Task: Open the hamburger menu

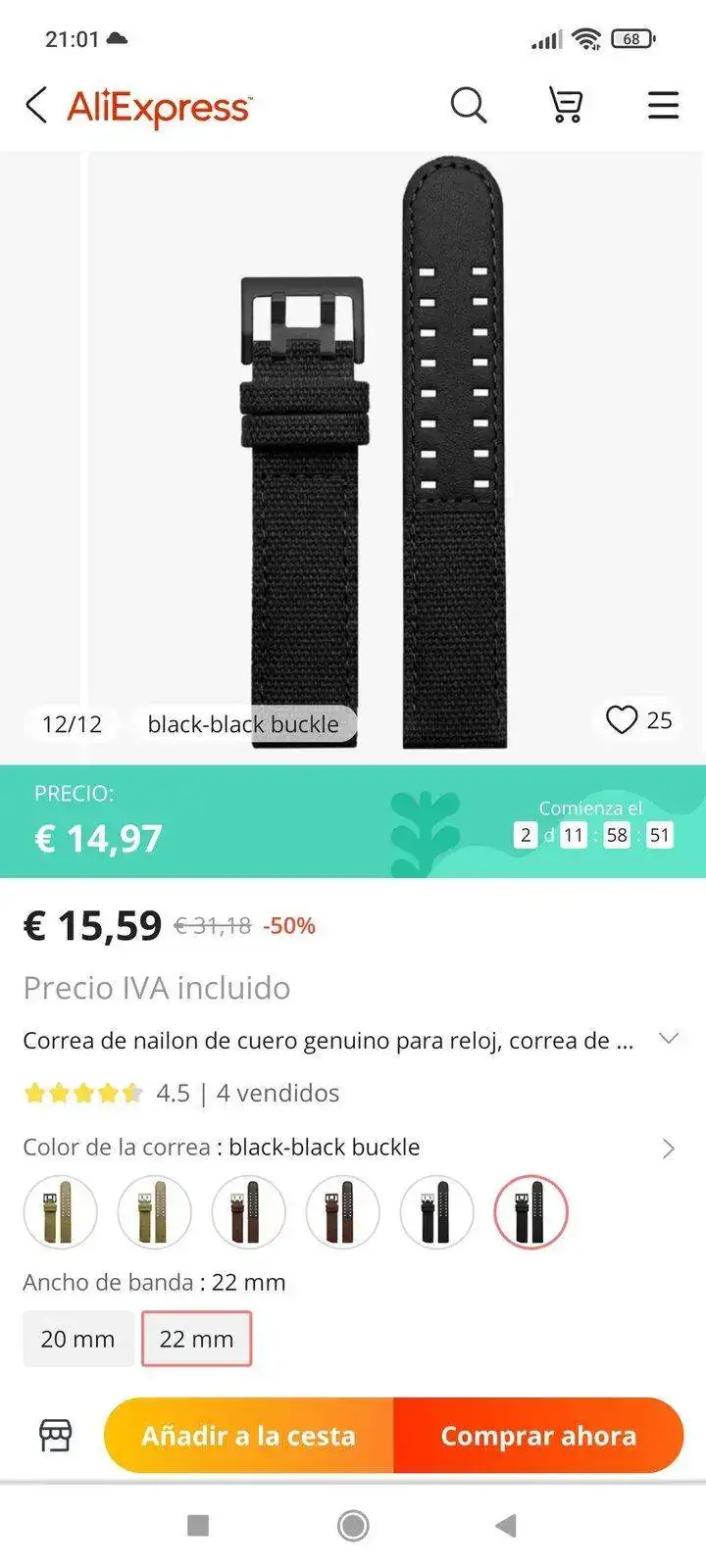Action: click(x=663, y=105)
